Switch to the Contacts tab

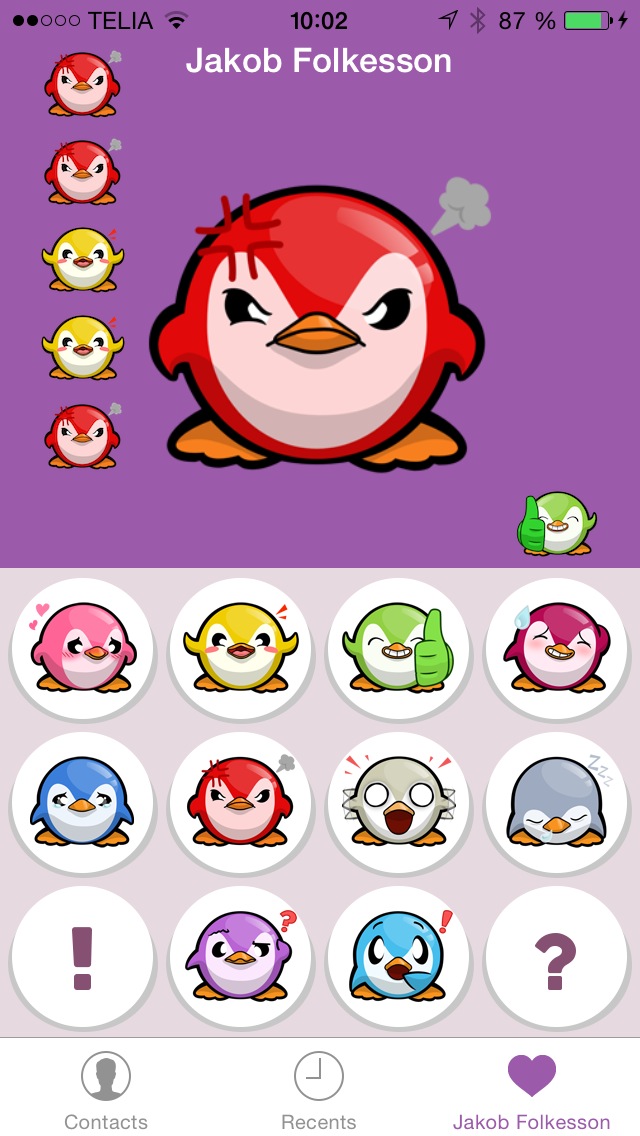(x=106, y=1089)
